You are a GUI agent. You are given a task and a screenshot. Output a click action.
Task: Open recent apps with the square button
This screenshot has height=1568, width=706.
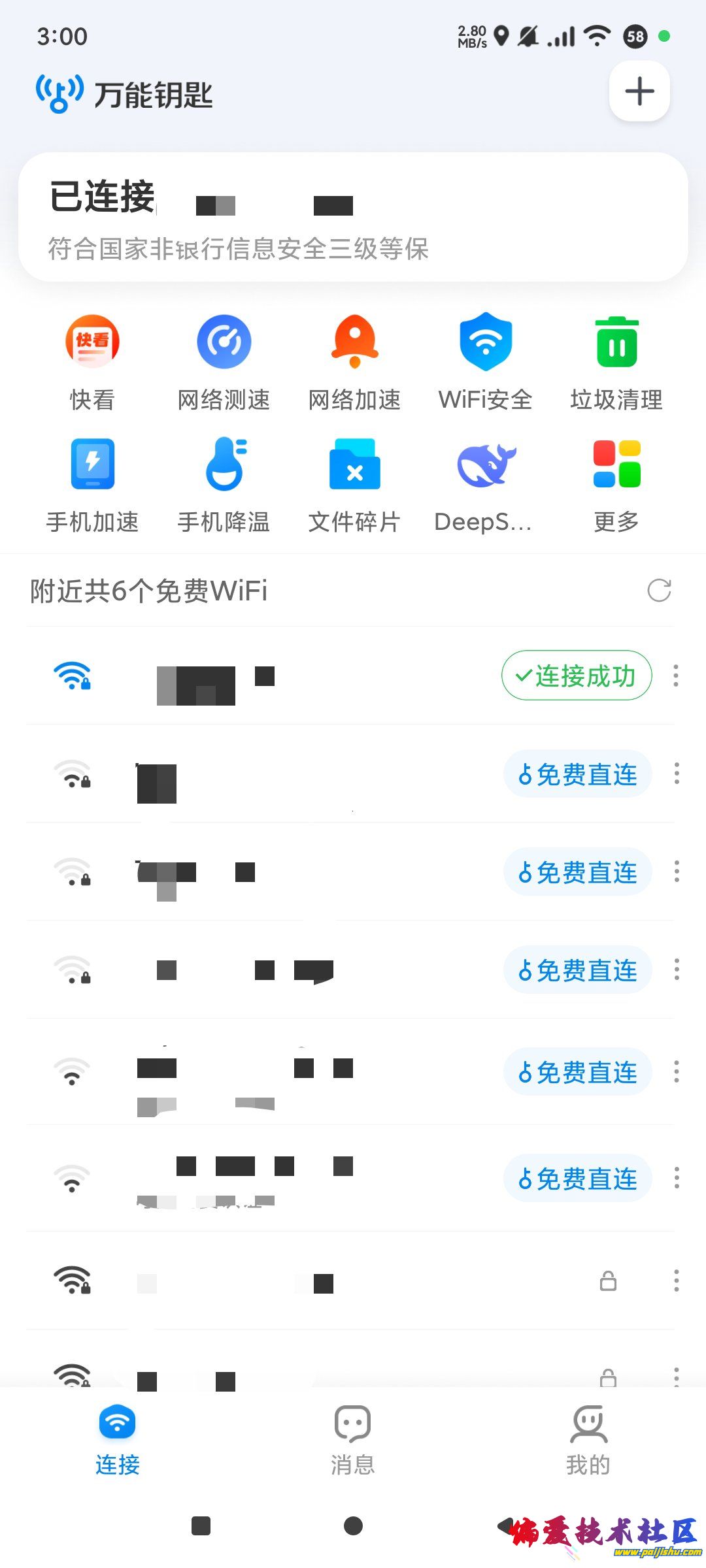click(201, 1526)
